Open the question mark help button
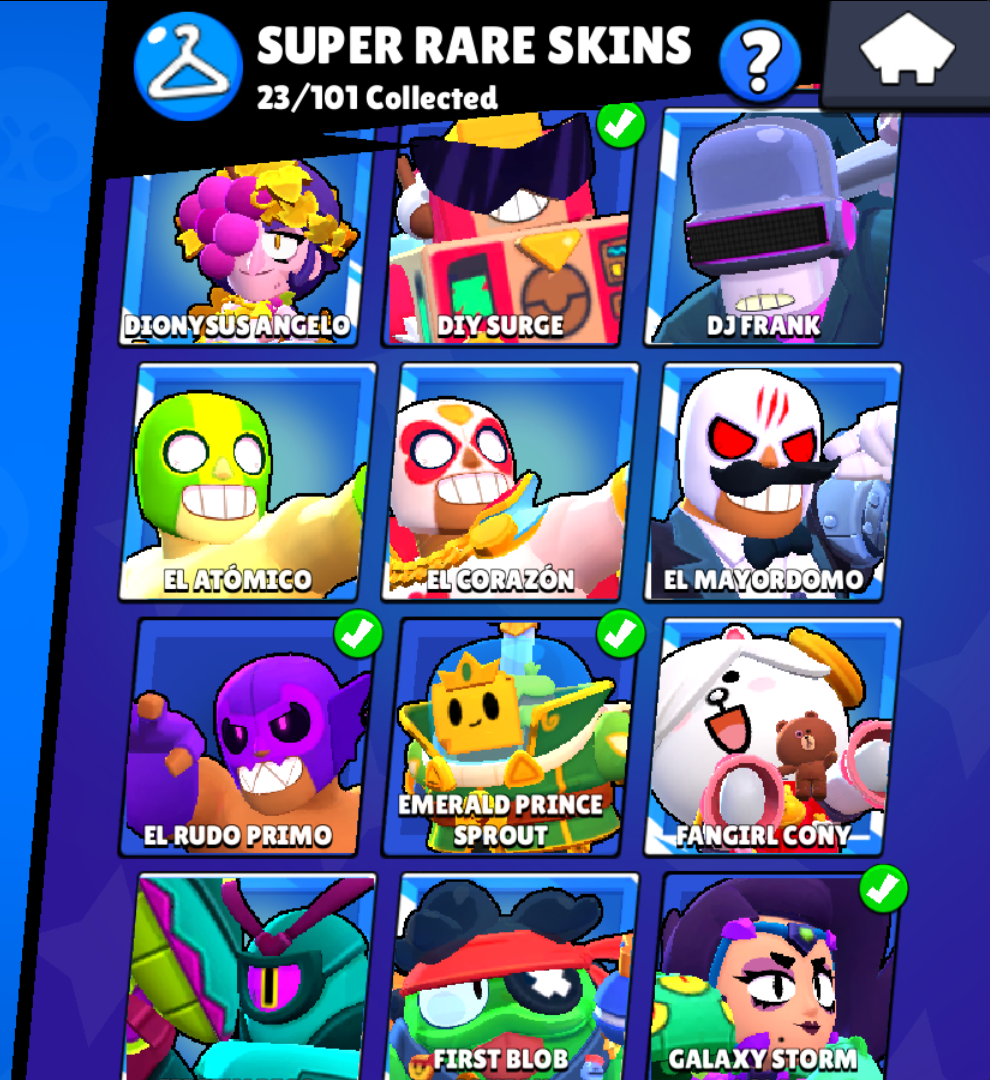 [x=760, y=61]
